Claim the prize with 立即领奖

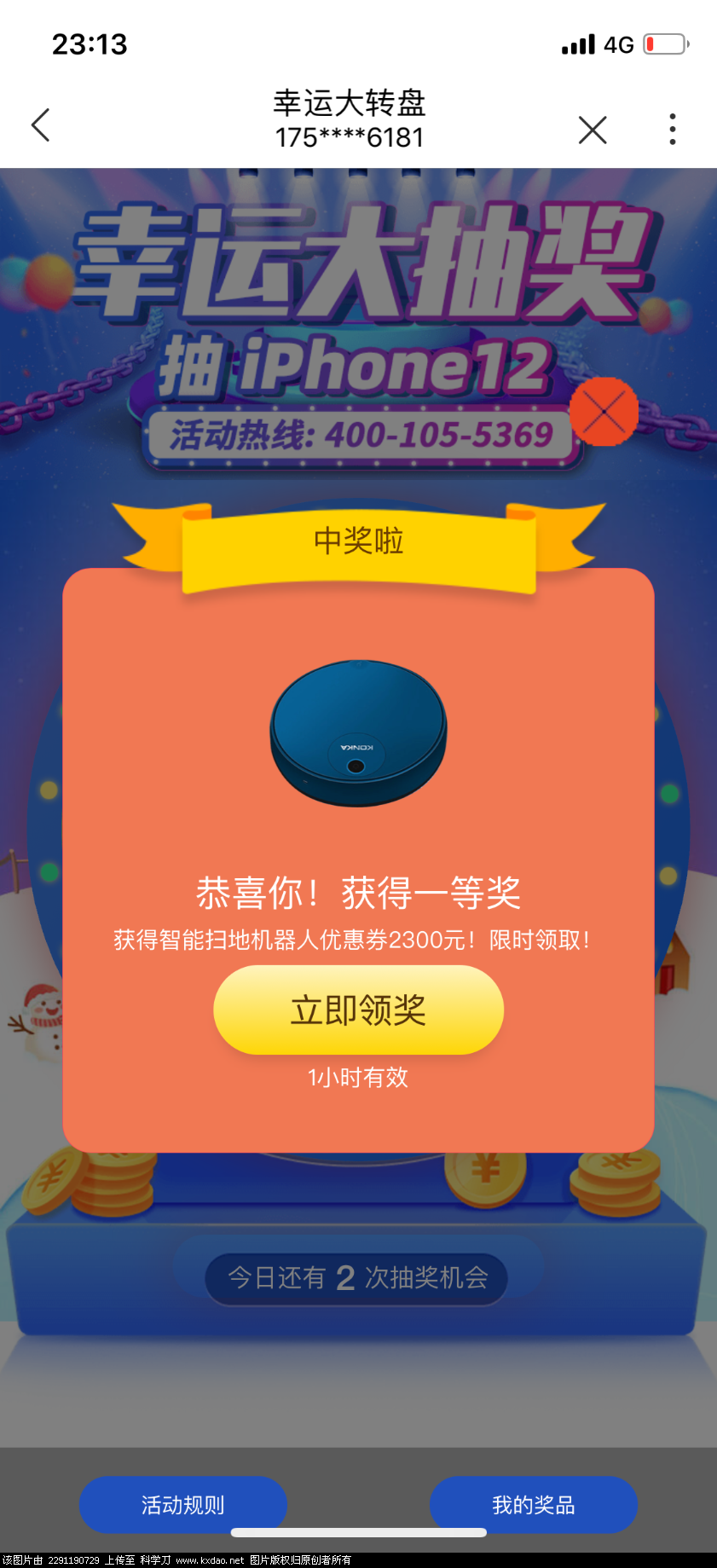coord(358,1010)
